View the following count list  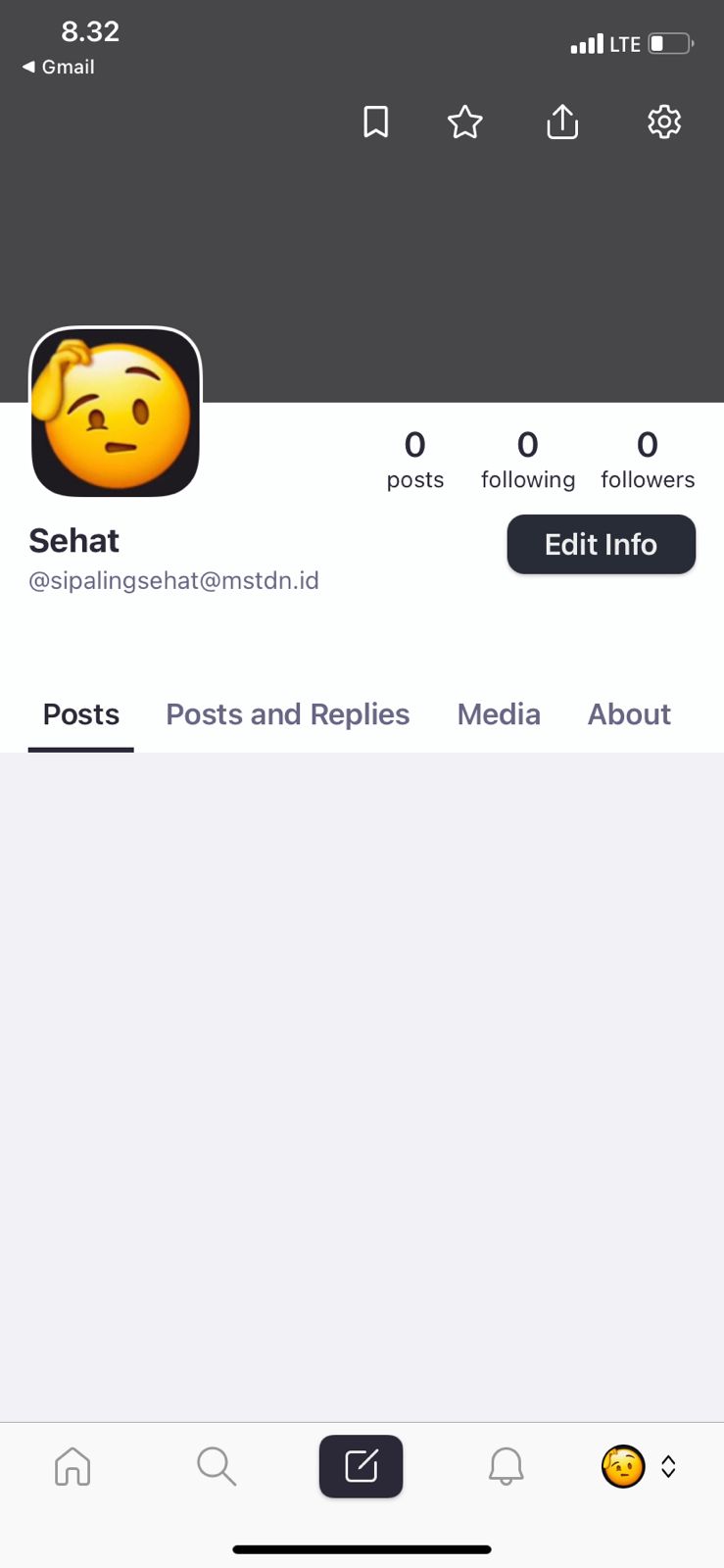pyautogui.click(x=528, y=459)
